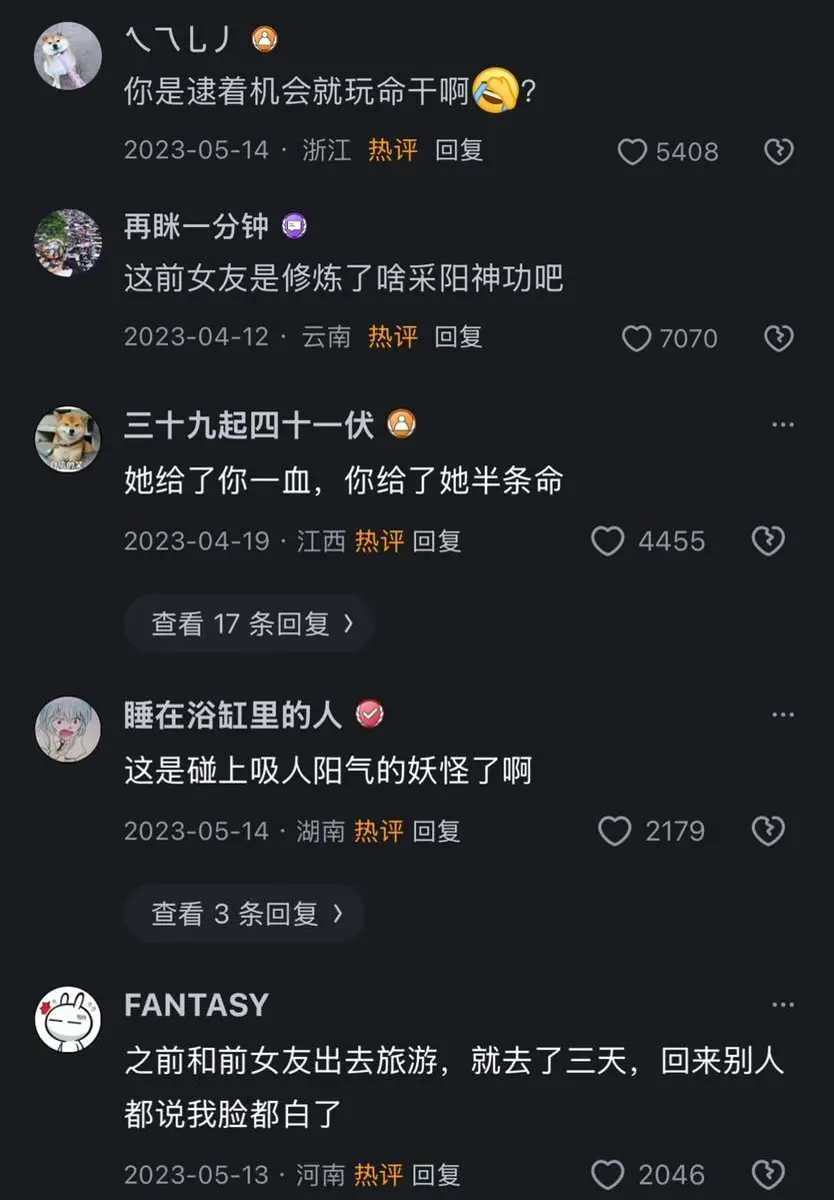This screenshot has height=1200, width=834.
Task: Reply to 再眯一分钟's comment
Action: pyautogui.click(x=458, y=337)
